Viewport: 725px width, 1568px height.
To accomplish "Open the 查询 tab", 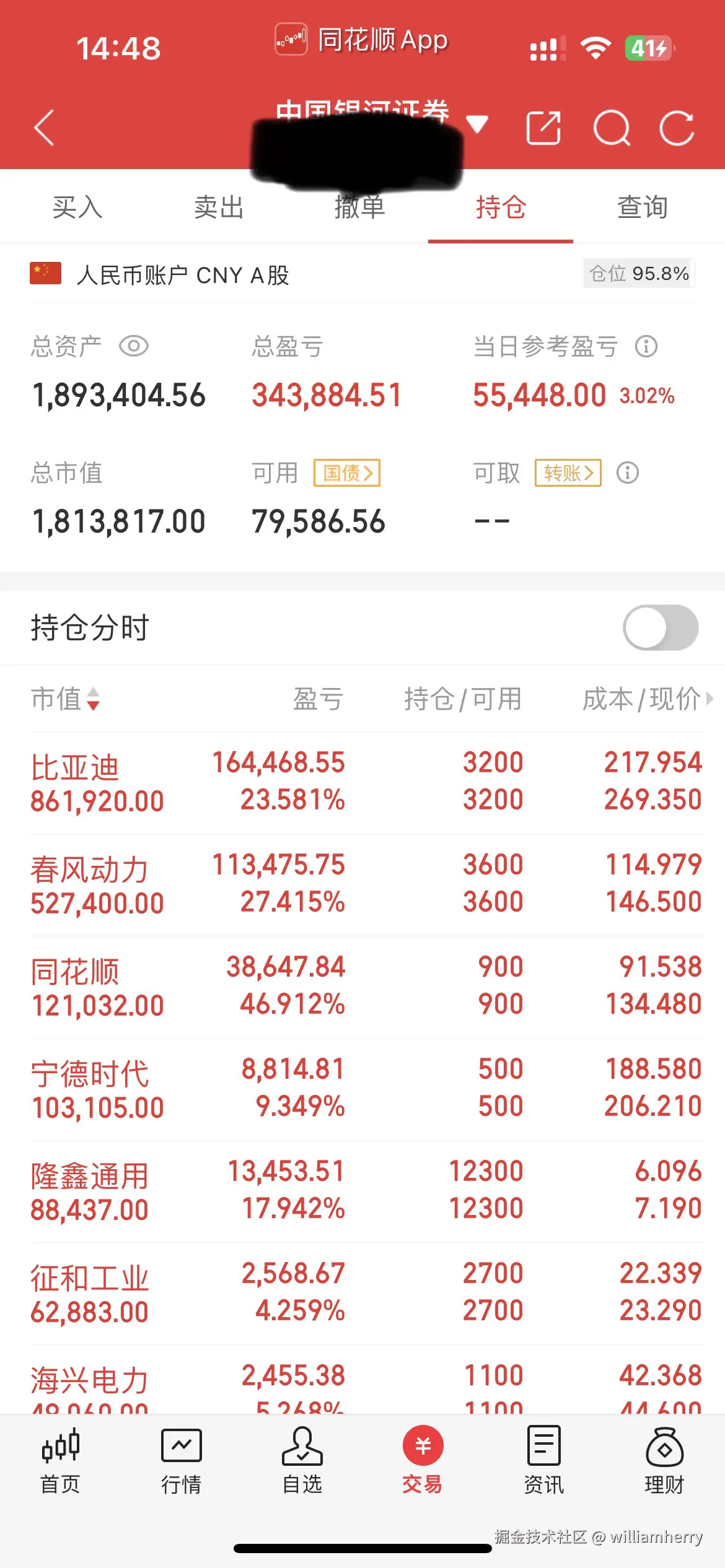I will click(x=642, y=207).
